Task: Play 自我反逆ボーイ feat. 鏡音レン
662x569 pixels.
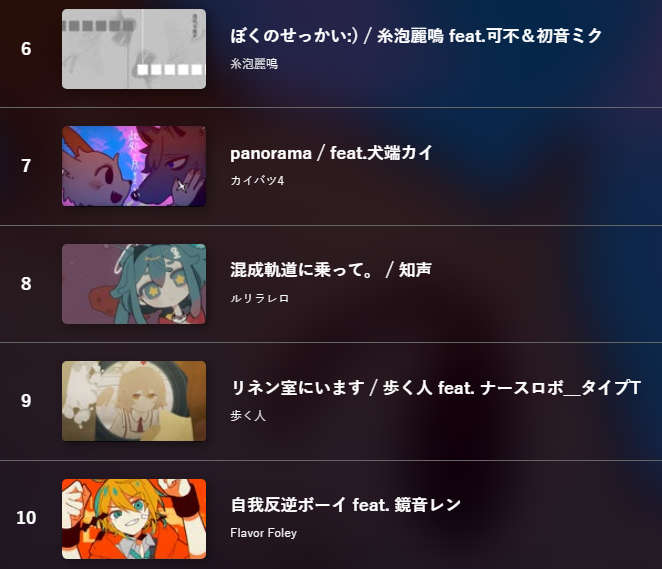Action: (x=345, y=505)
